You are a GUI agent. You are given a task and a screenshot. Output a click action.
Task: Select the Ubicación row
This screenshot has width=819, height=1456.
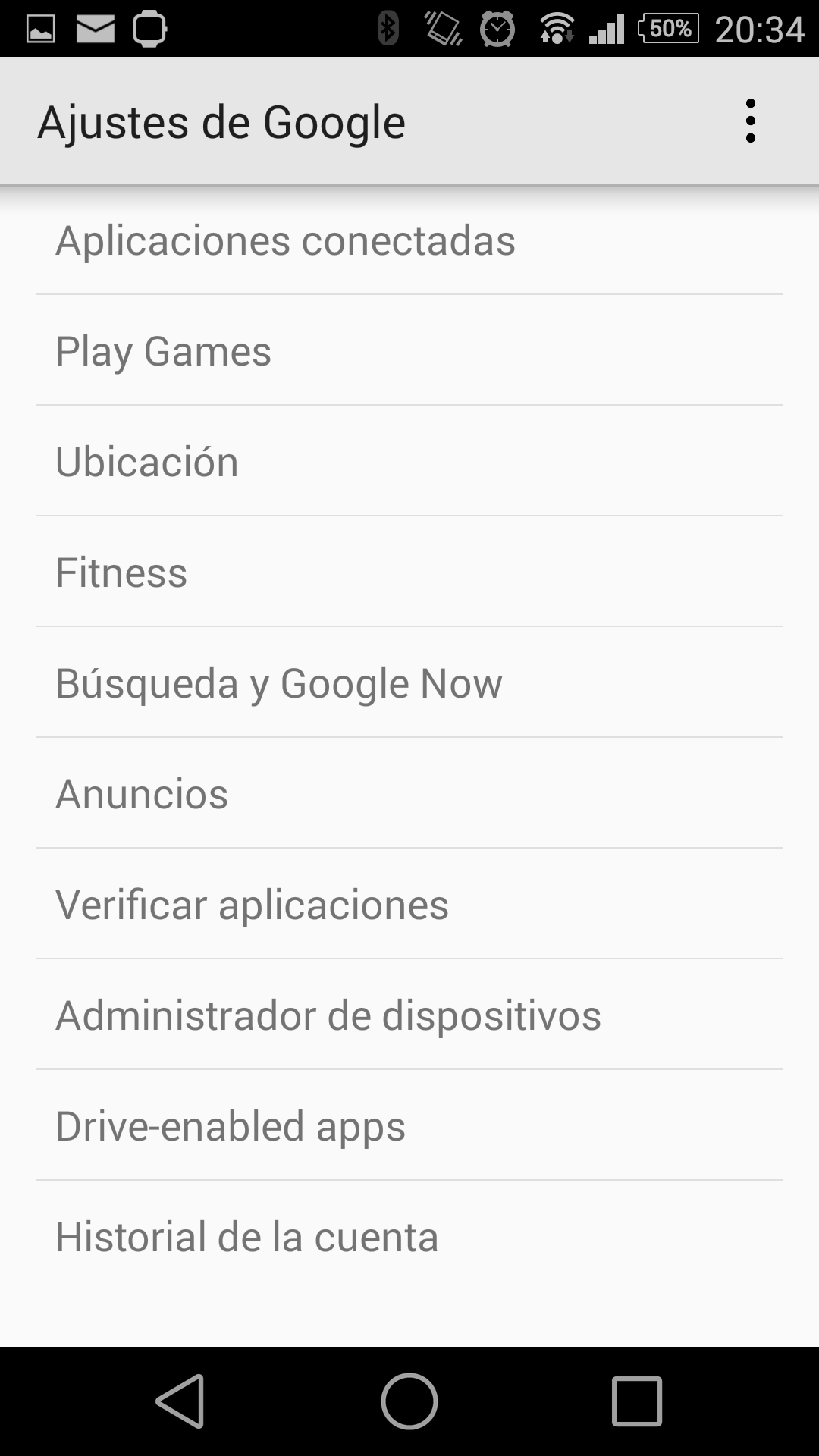(x=409, y=461)
